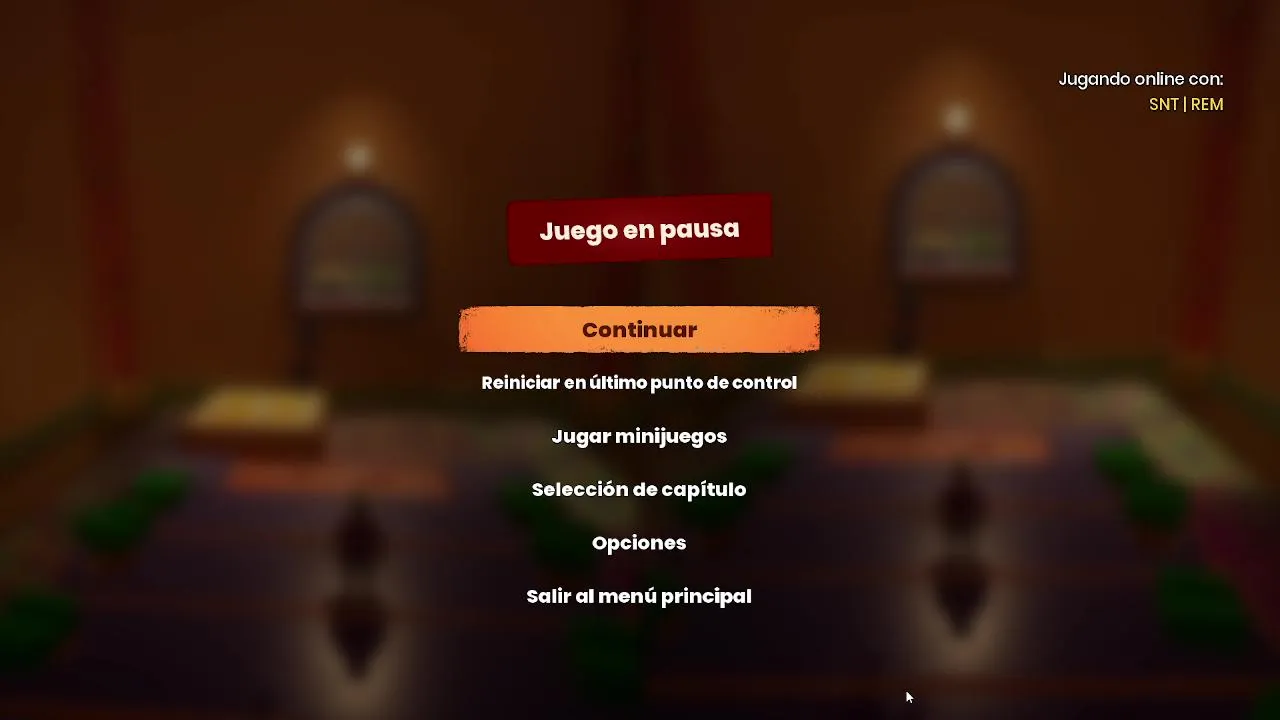Go to Selección de capítulo
The height and width of the screenshot is (720, 1280).
tap(639, 489)
